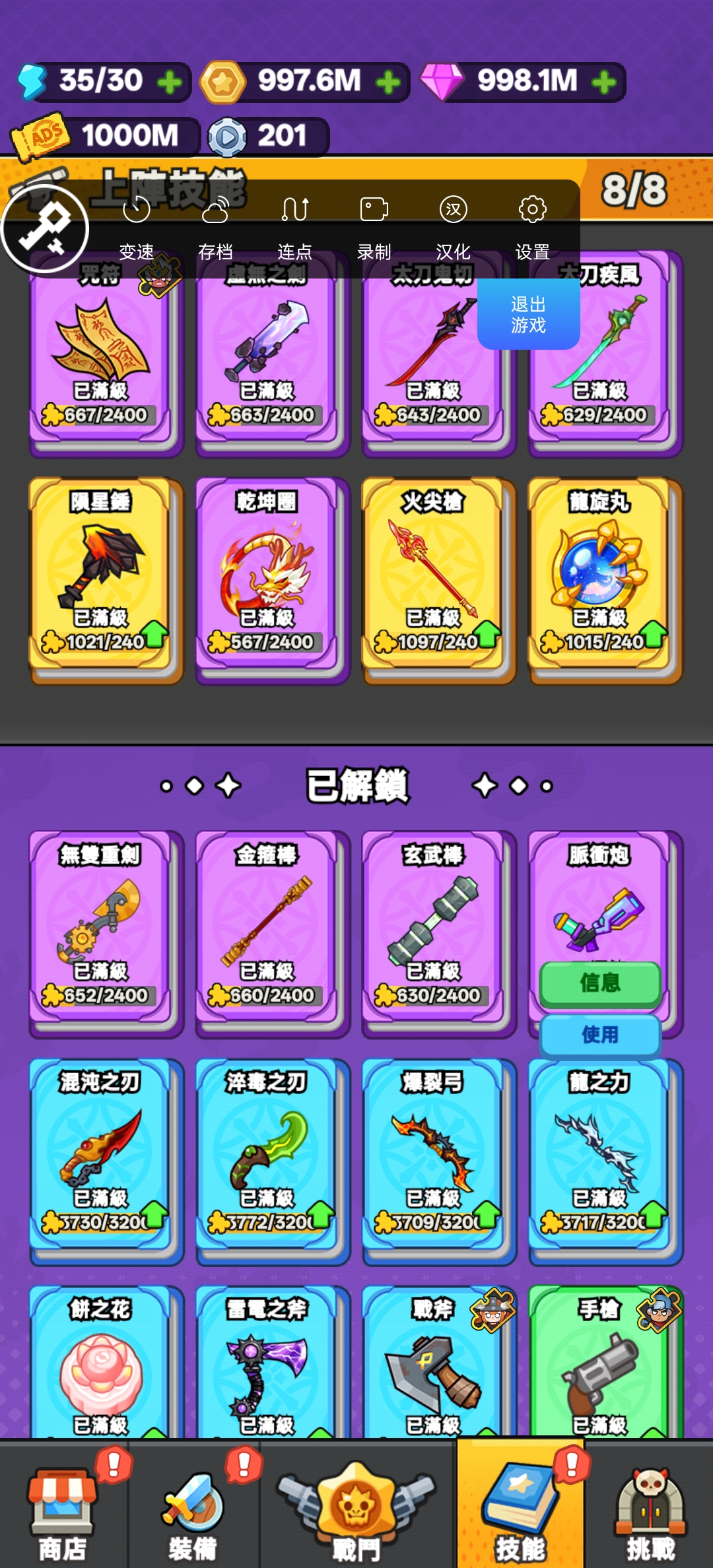Screen dimensions: 713x1568
Task: Tap 退出游戏 to exit the game
Action: click(528, 314)
